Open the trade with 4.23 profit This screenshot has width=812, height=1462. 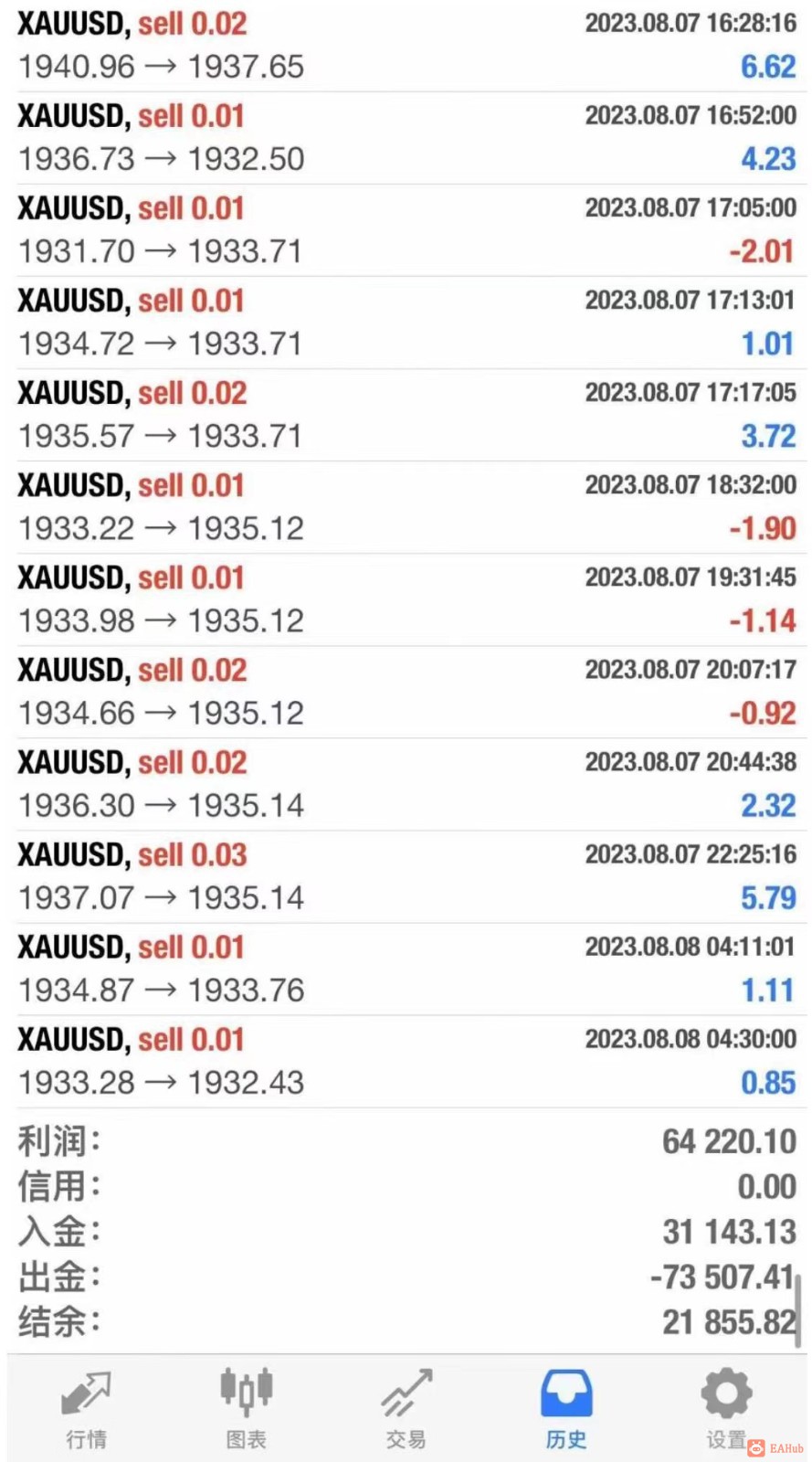click(406, 138)
